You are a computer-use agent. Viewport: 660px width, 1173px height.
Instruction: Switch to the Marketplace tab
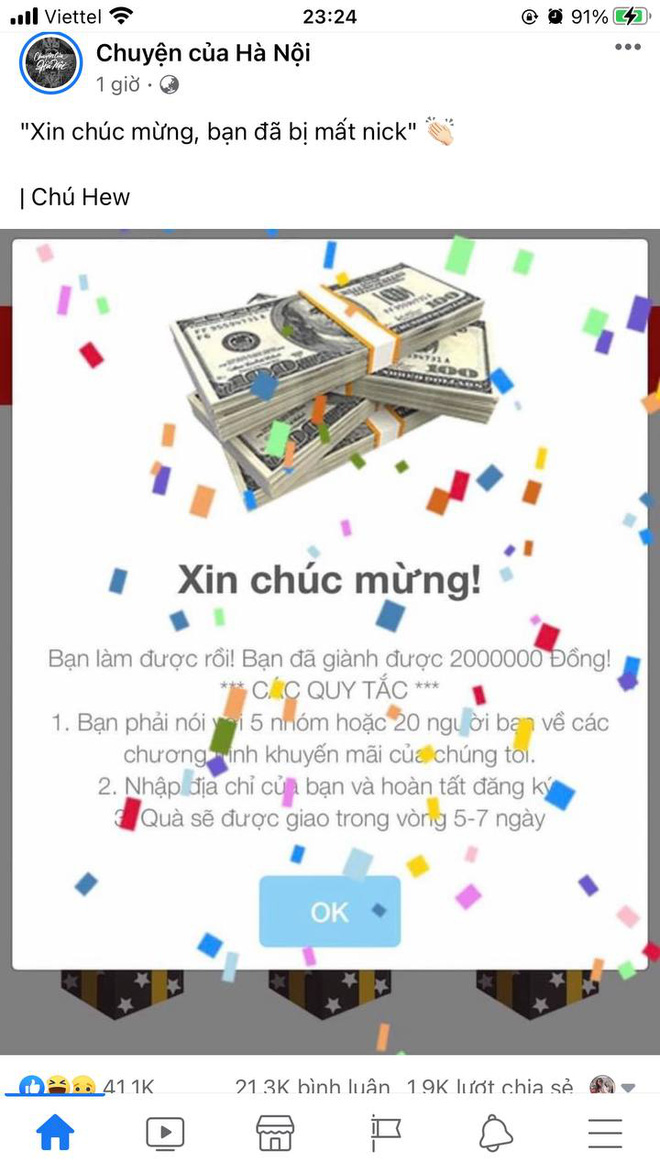275,1132
